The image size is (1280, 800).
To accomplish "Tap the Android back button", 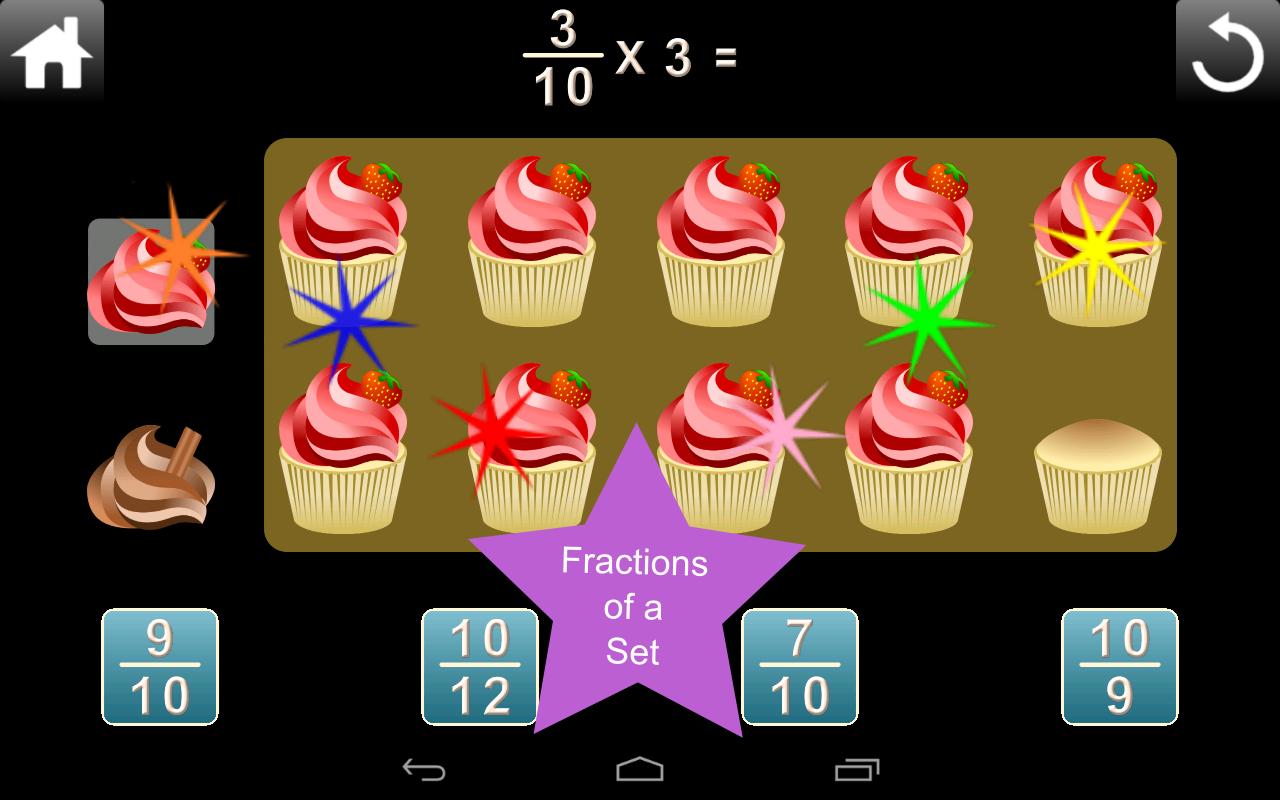I will (424, 769).
